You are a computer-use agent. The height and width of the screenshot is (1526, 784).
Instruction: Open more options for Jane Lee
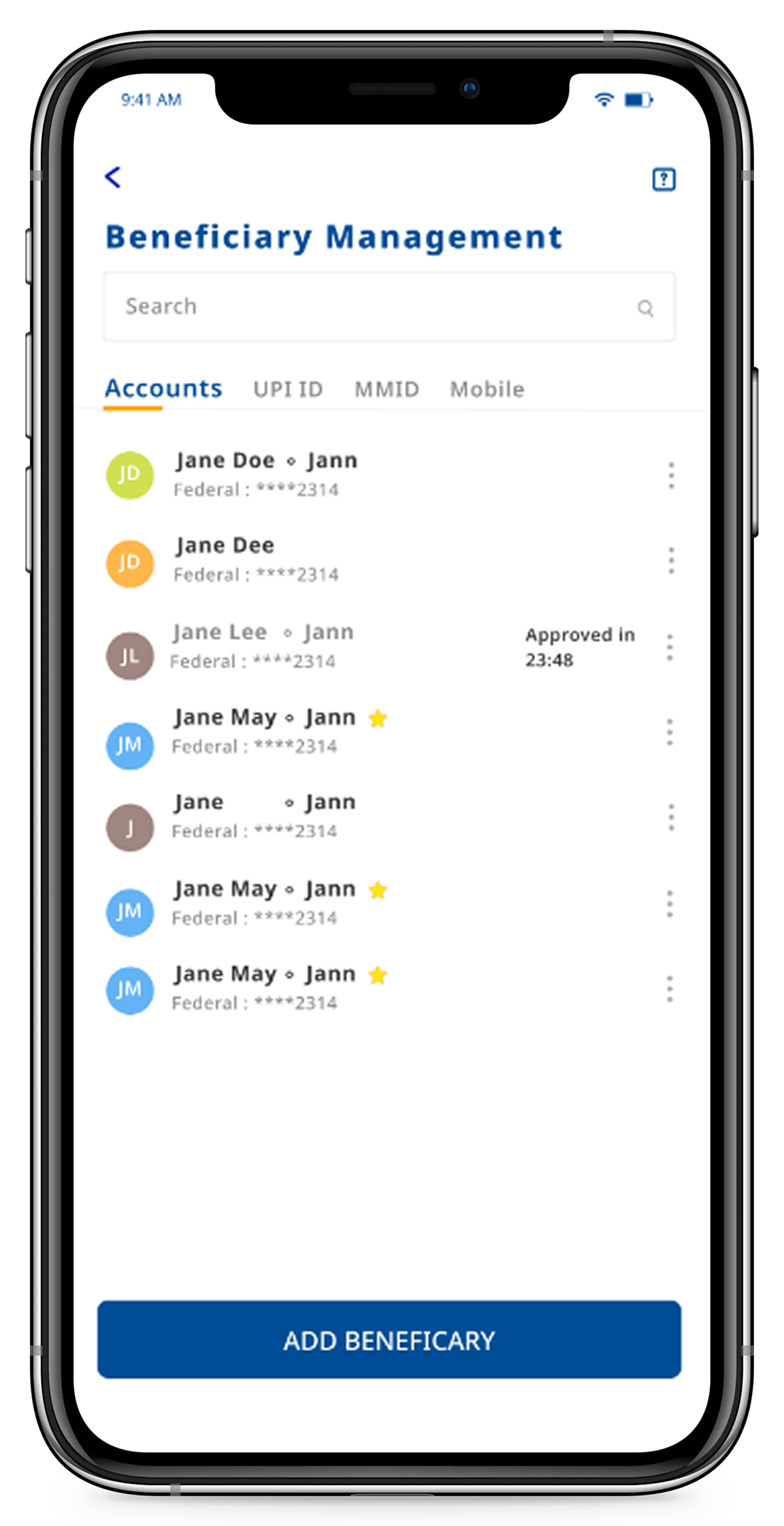(670, 647)
